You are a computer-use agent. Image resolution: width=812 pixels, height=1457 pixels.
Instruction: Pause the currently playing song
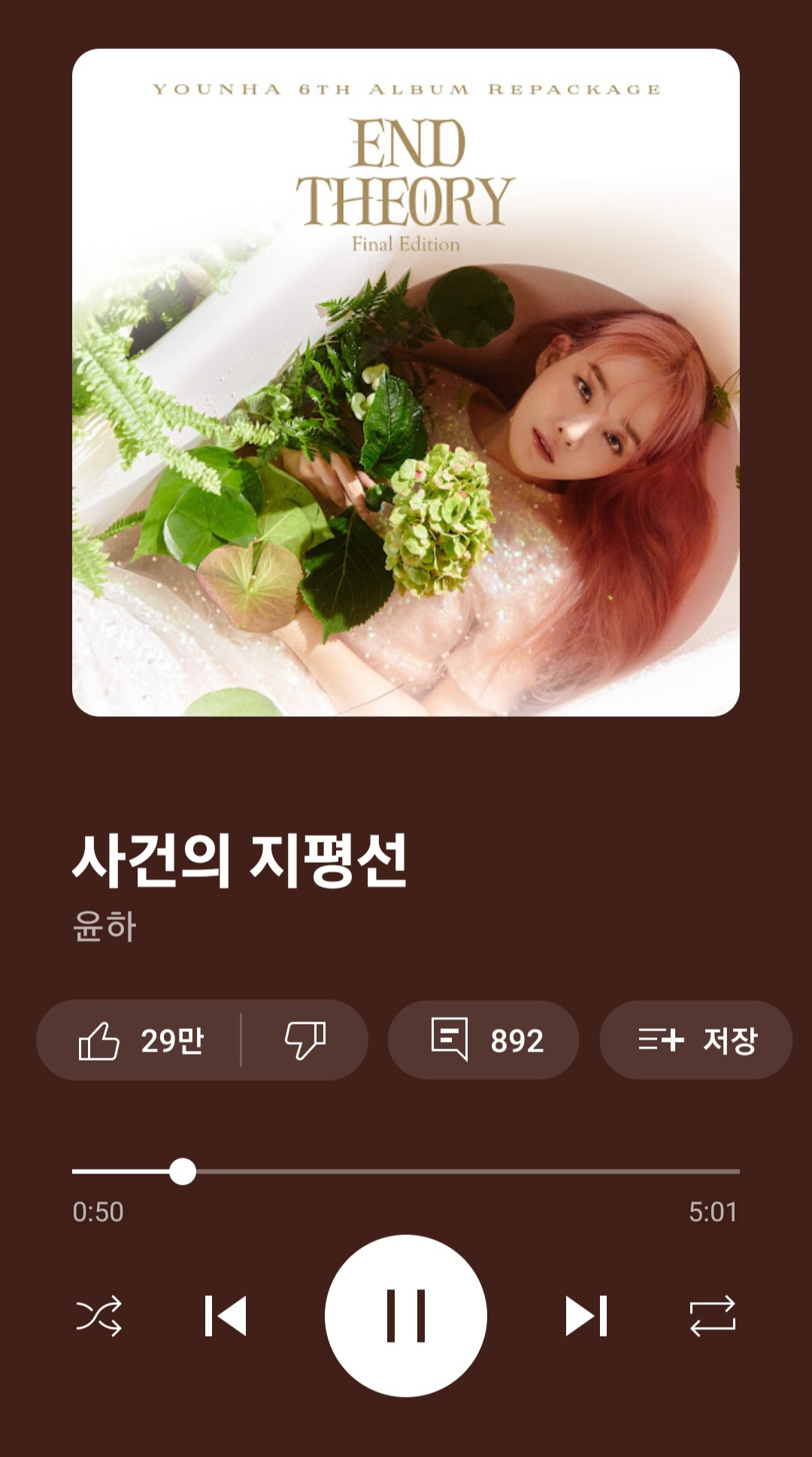406,1316
